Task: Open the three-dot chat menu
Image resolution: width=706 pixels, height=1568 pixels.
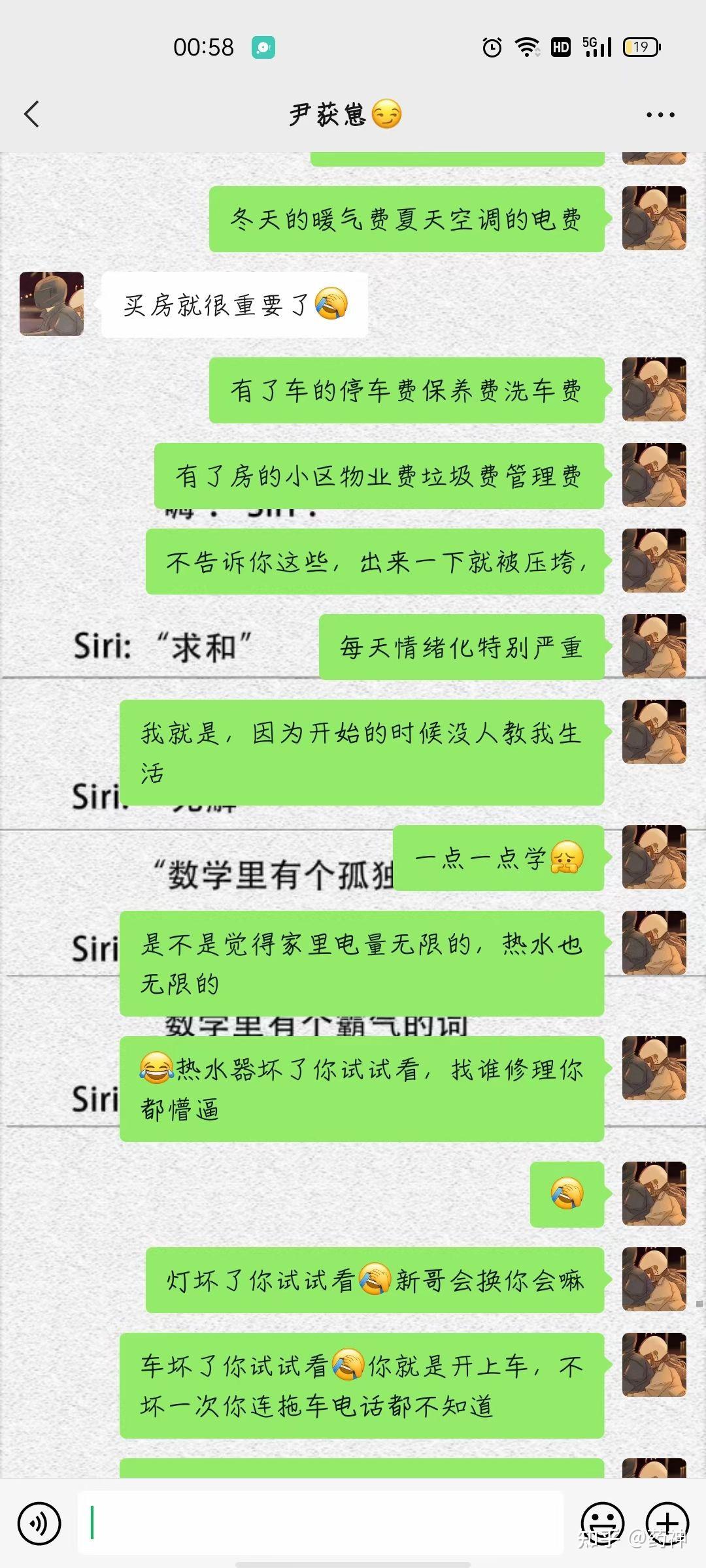Action: pos(660,115)
